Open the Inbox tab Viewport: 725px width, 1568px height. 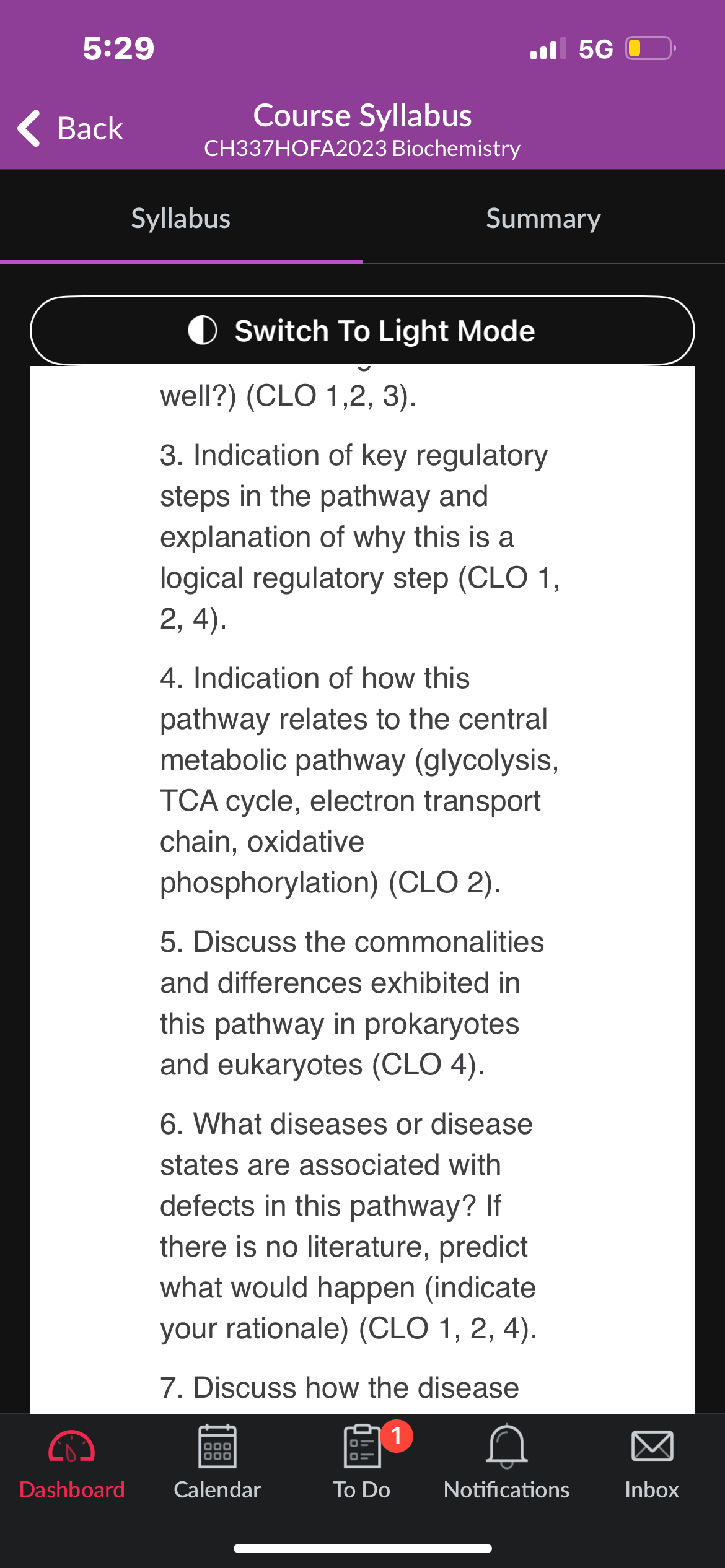652,1464
